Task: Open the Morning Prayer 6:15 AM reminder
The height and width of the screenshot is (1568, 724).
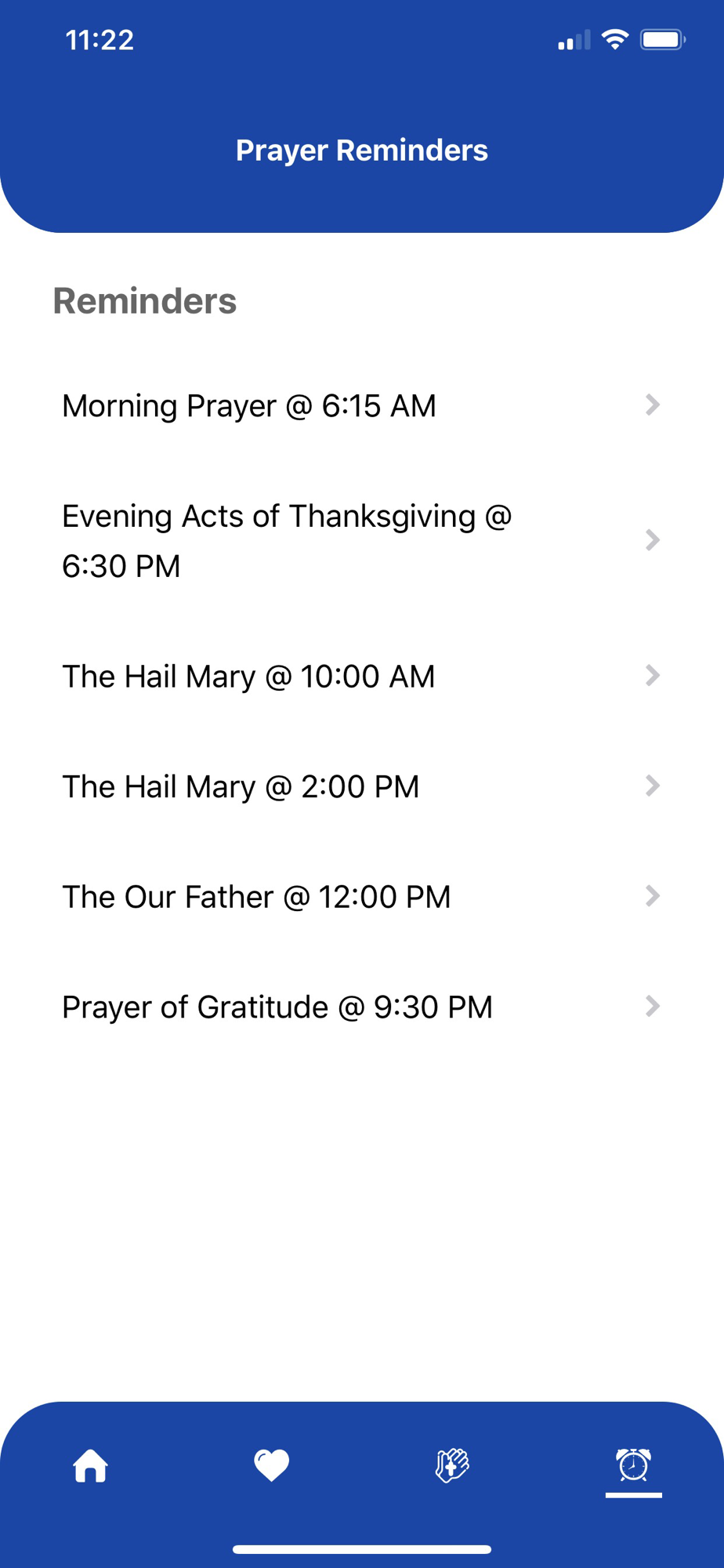Action: [360, 406]
